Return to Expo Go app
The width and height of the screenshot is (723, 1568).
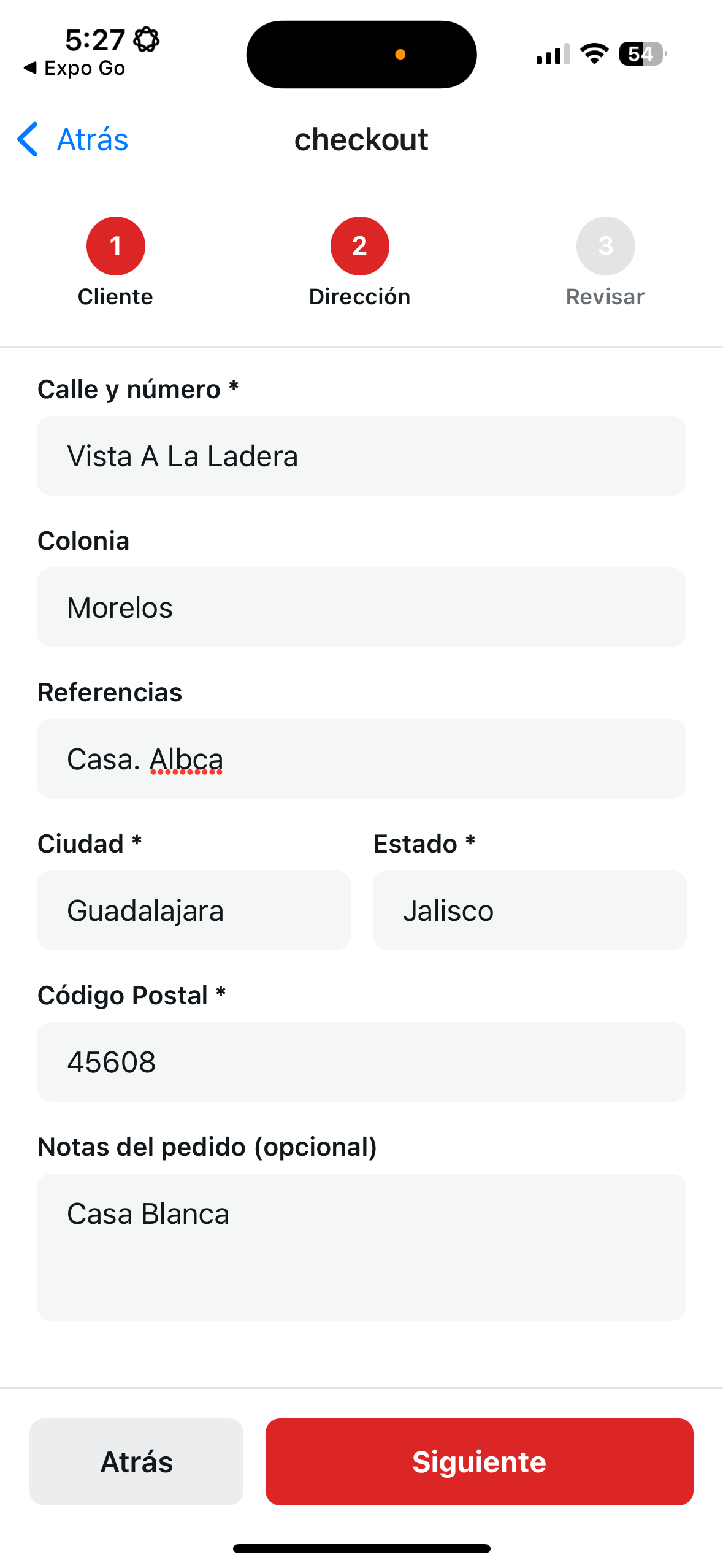pos(74,68)
